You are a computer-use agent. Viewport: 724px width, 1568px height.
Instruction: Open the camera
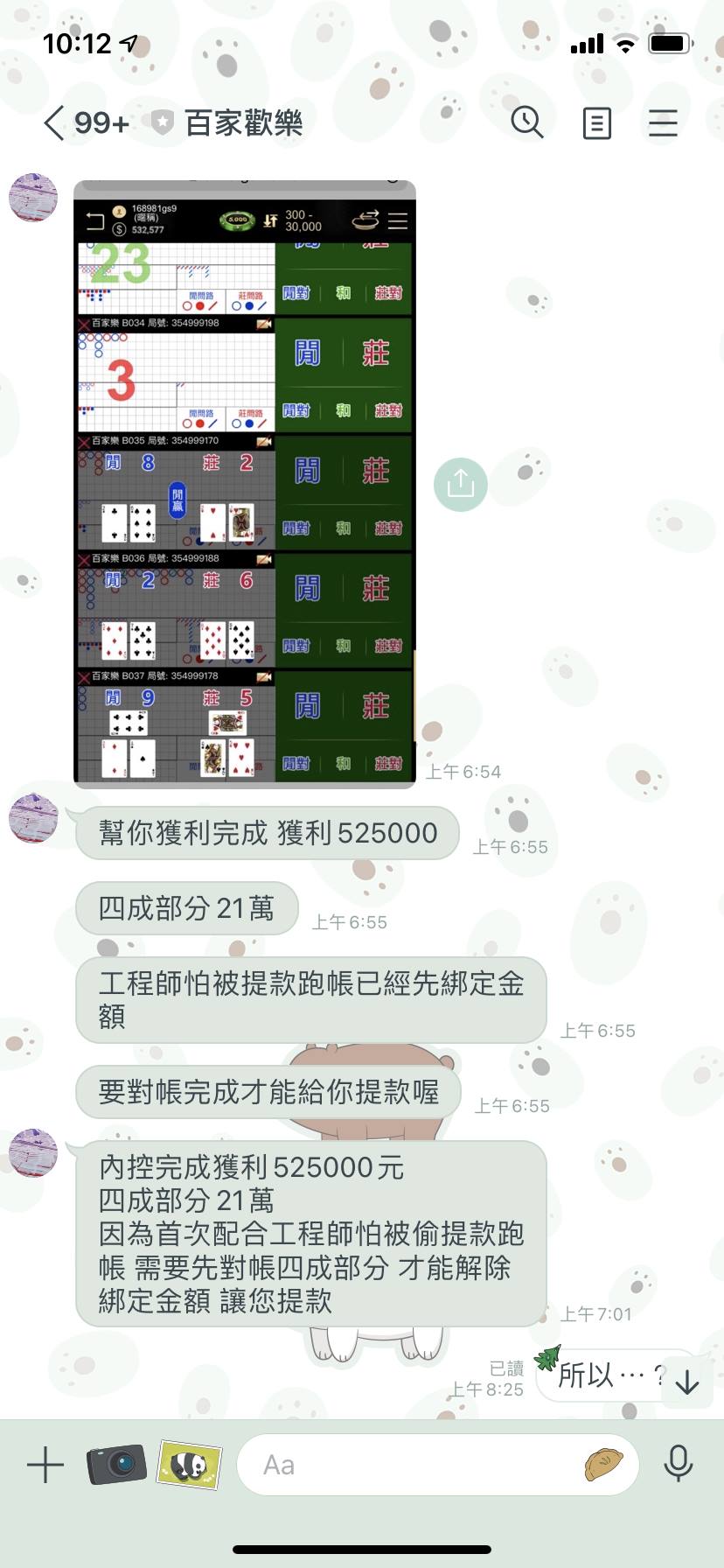116,1465
